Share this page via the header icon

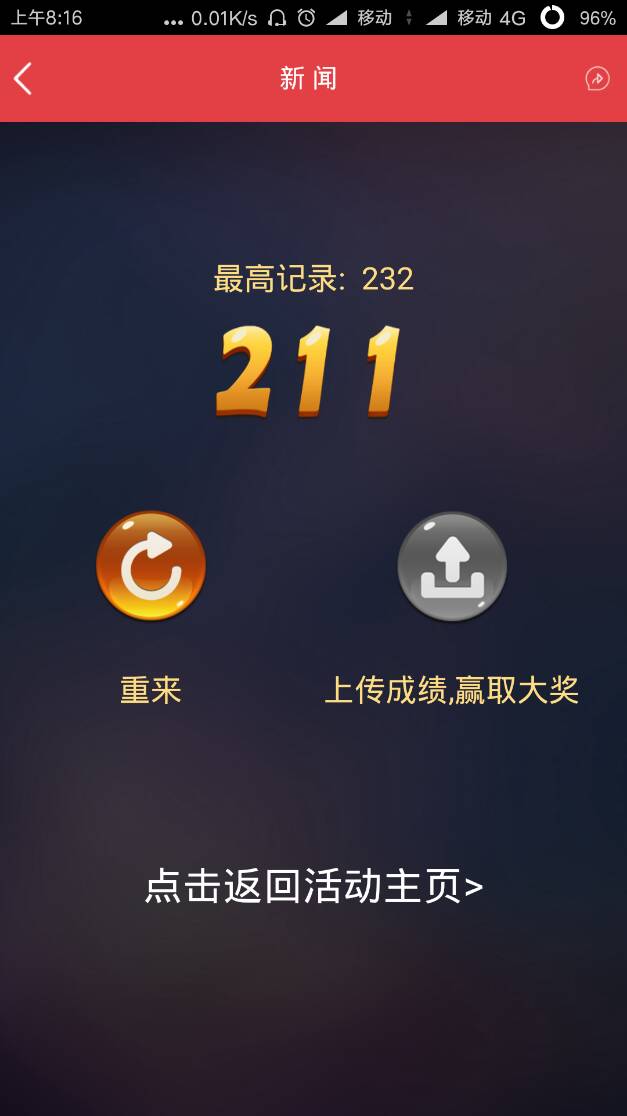click(x=597, y=79)
